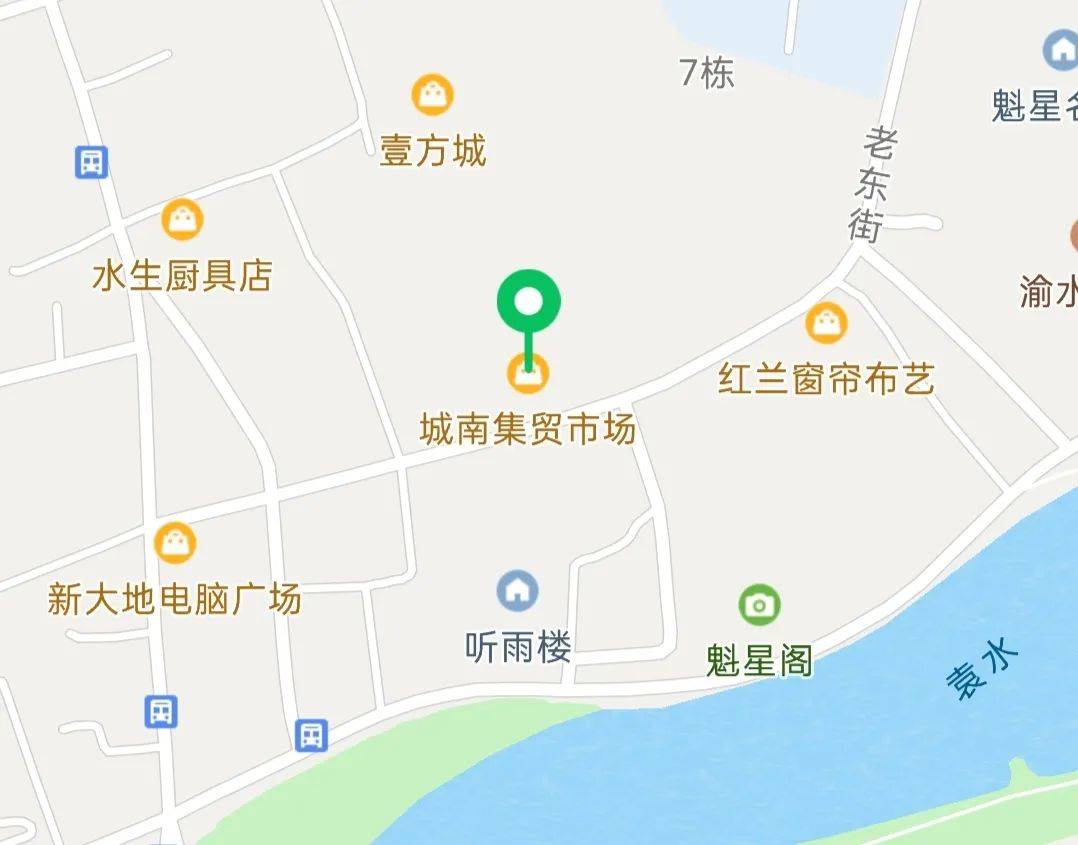Select the 听雨楼 place marker

[517, 591]
